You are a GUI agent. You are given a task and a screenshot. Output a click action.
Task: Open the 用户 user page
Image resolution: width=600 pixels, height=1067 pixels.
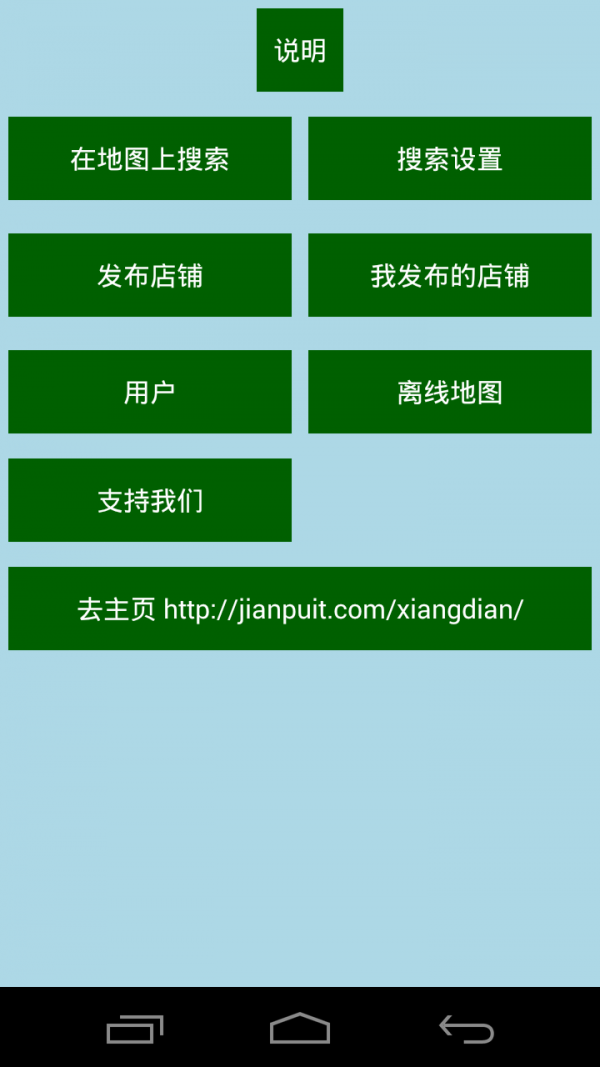(150, 392)
